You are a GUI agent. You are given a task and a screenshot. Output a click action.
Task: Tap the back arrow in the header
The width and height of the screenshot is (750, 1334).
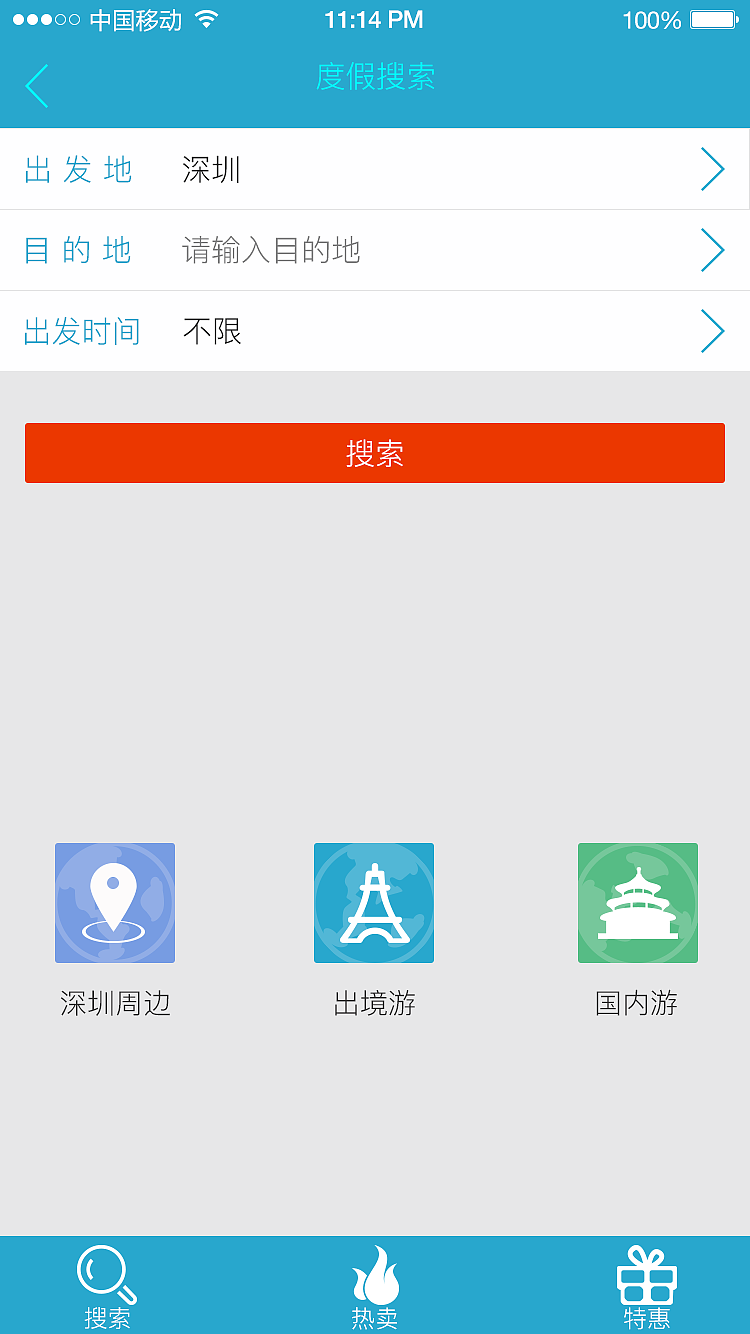point(36,86)
